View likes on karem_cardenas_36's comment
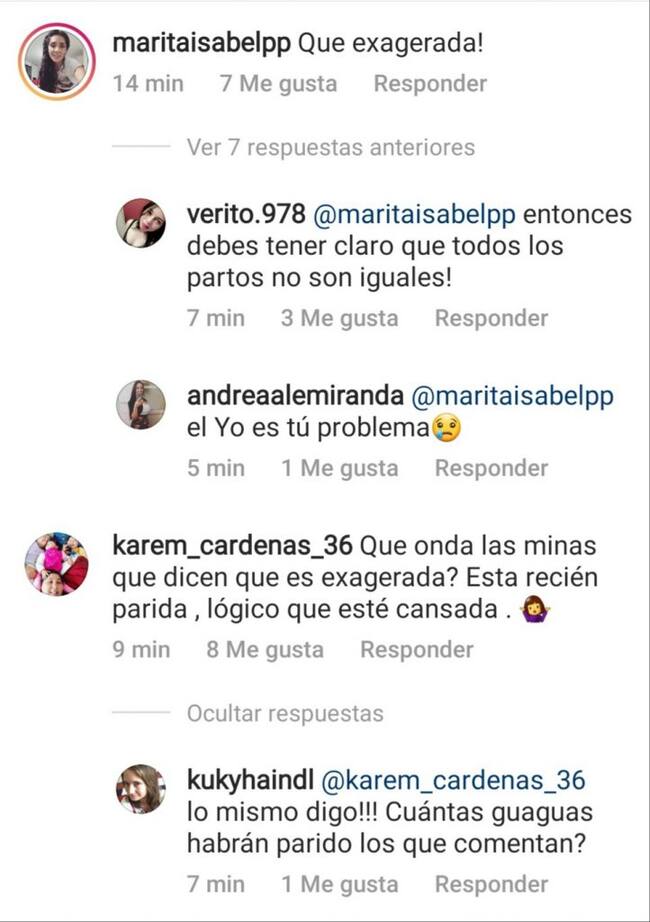This screenshot has height=922, width=650. click(264, 650)
